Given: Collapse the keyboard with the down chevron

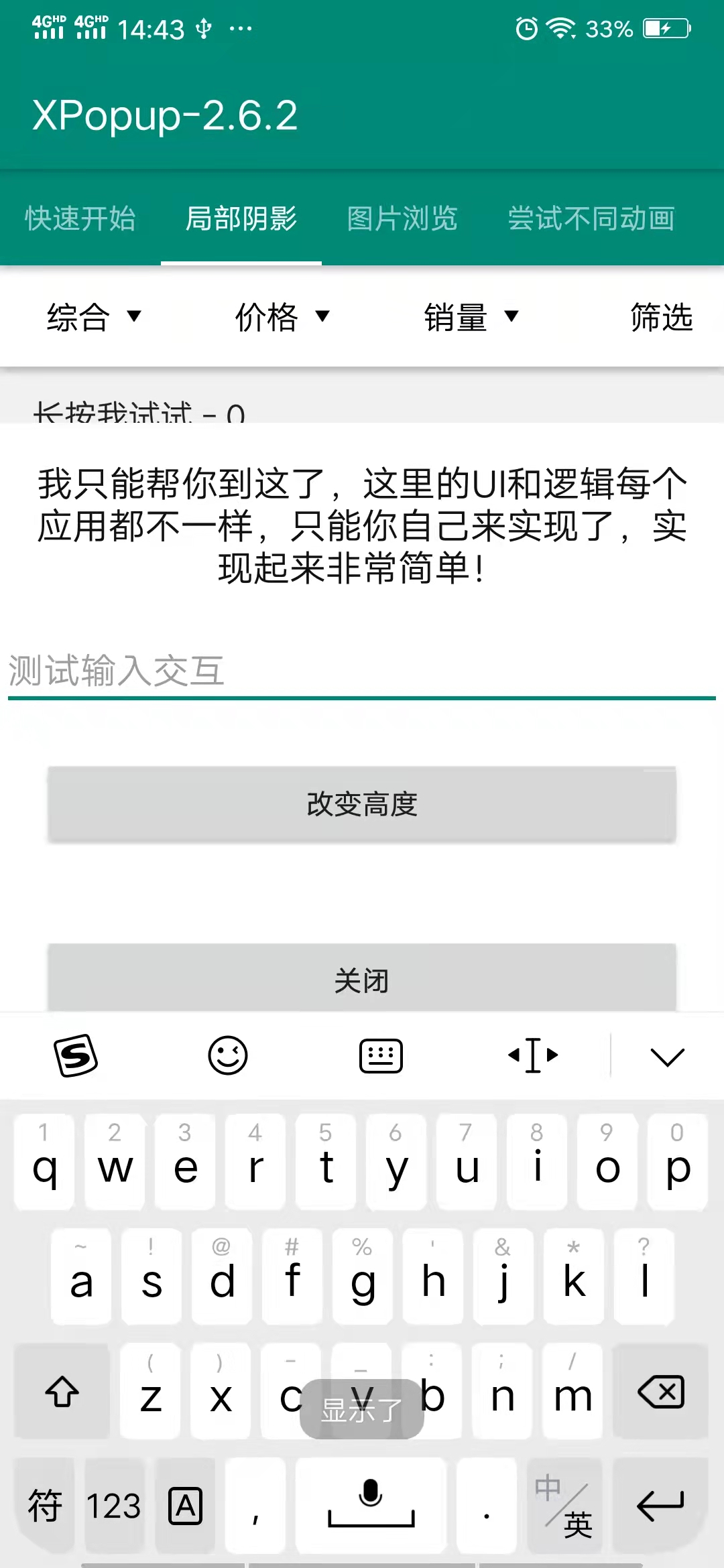Looking at the screenshot, I should 666,1055.
